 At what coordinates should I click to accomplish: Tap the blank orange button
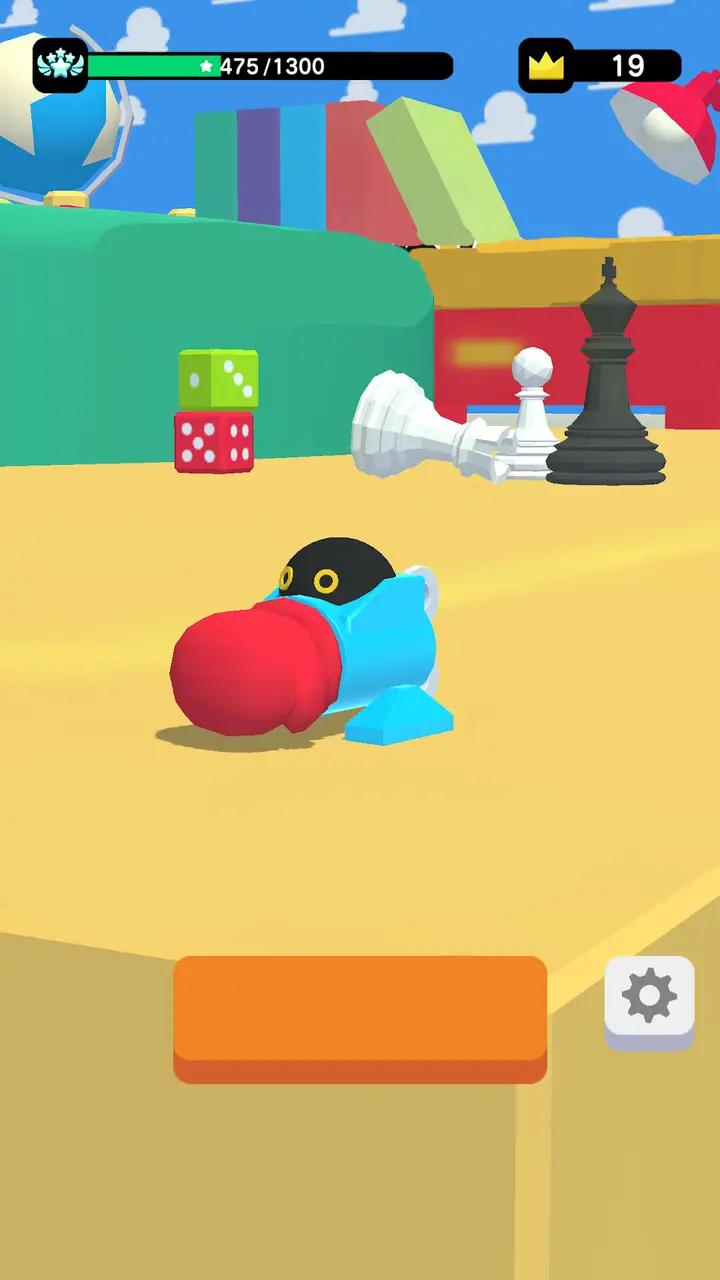click(360, 1012)
